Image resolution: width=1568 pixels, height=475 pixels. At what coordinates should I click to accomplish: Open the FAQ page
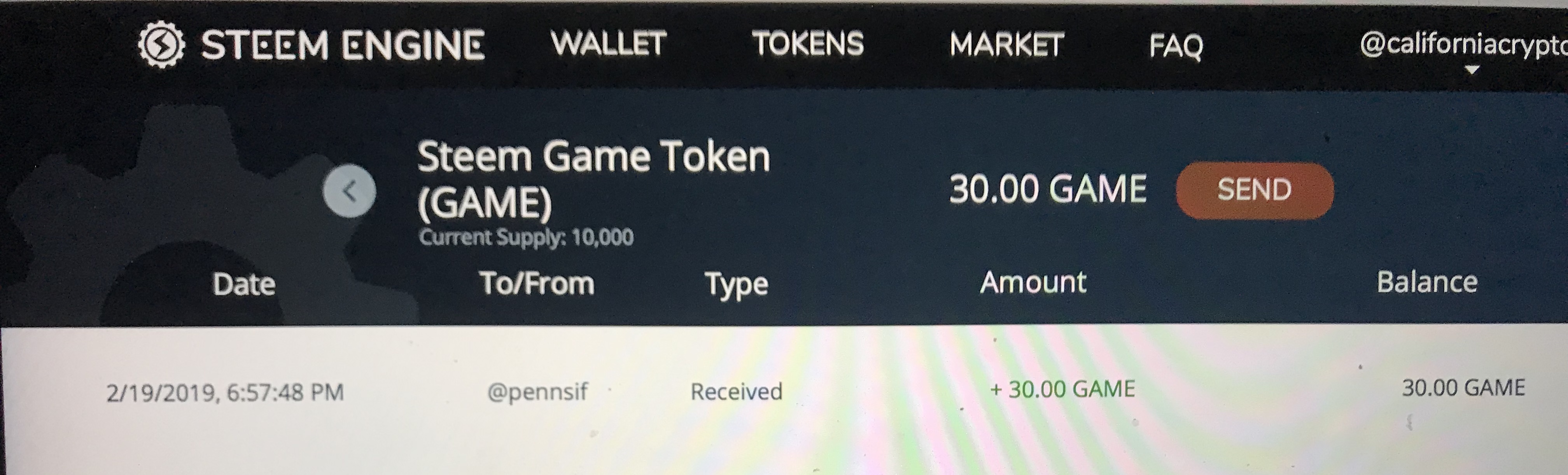click(1175, 46)
